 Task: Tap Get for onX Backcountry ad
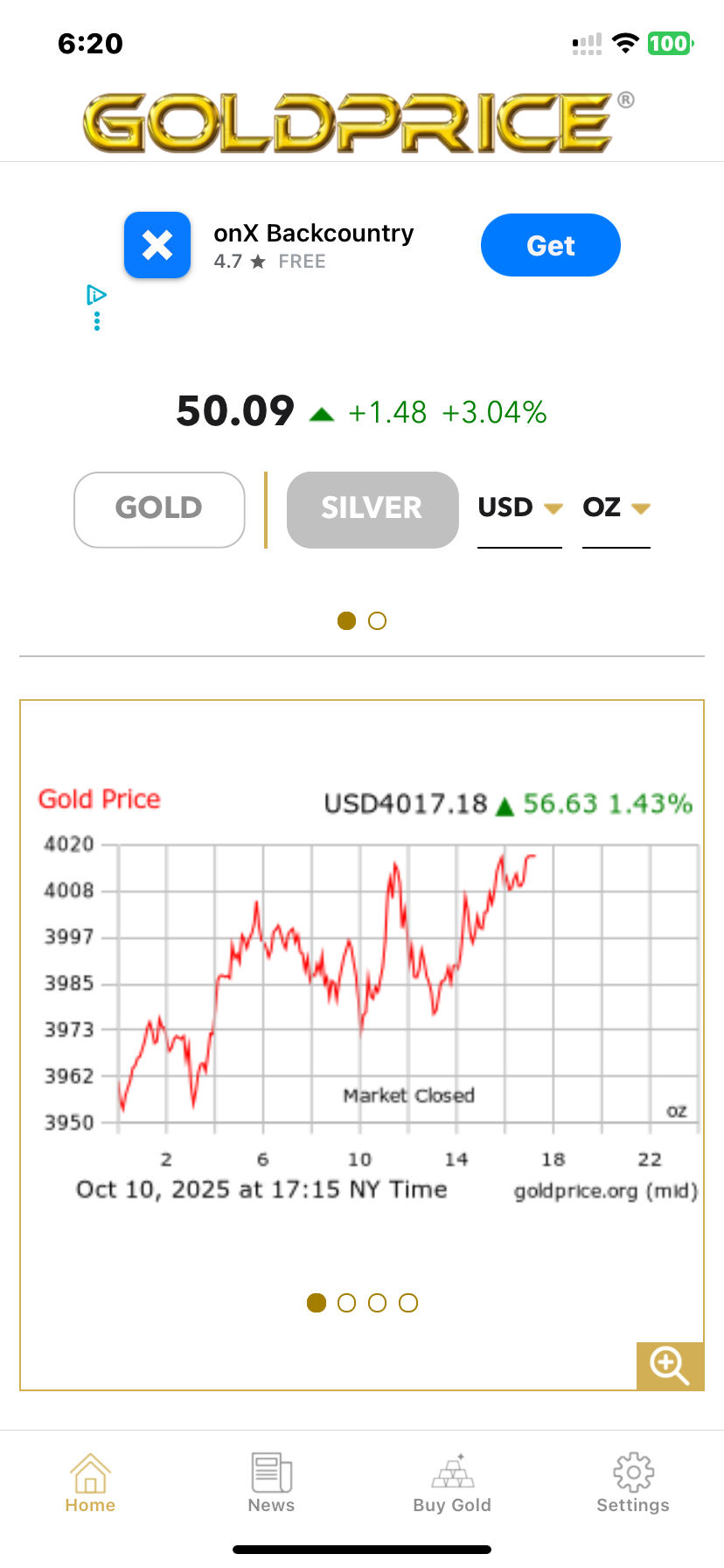click(x=550, y=245)
